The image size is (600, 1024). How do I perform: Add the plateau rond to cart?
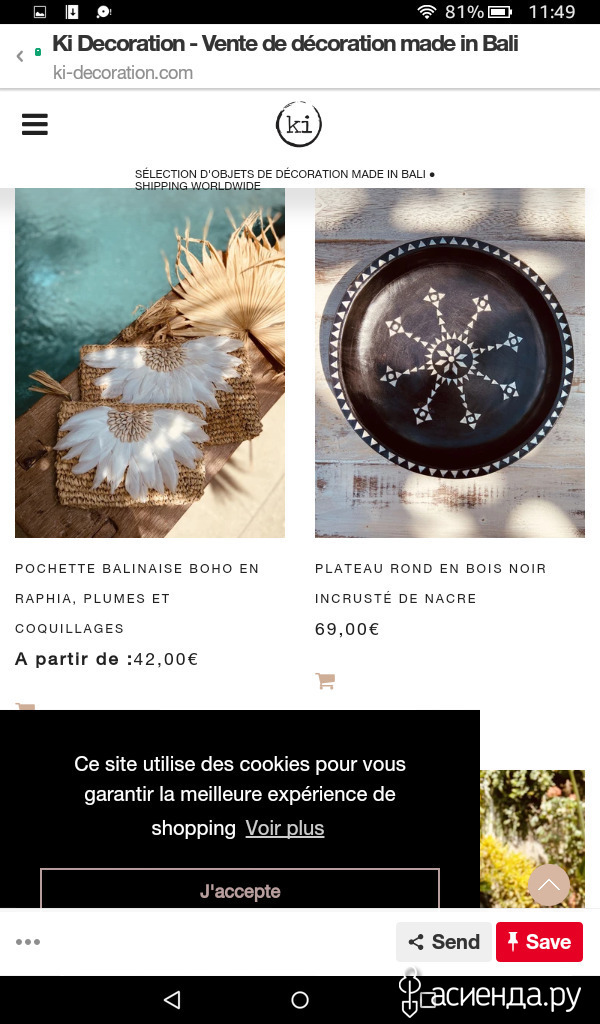(x=325, y=681)
